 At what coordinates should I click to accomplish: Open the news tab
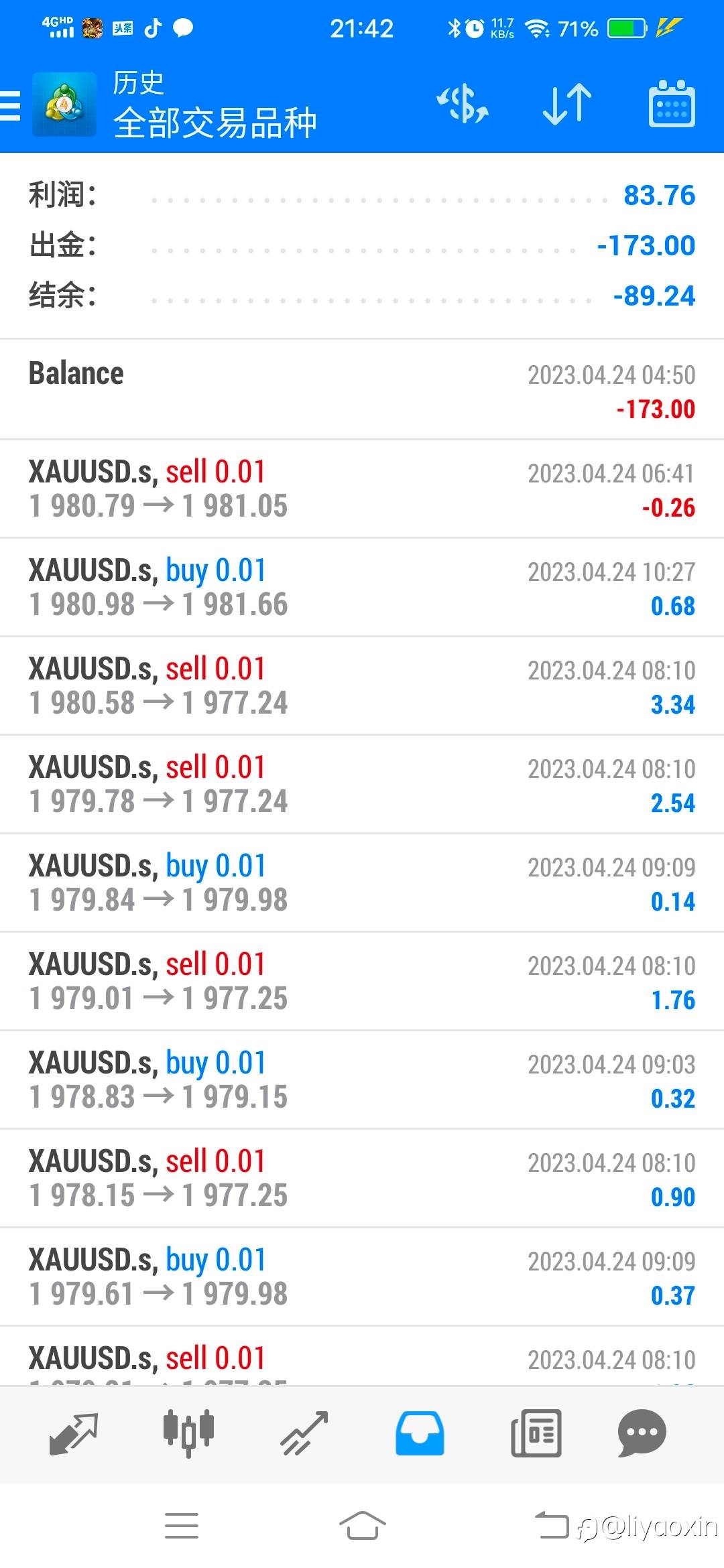(x=536, y=1433)
